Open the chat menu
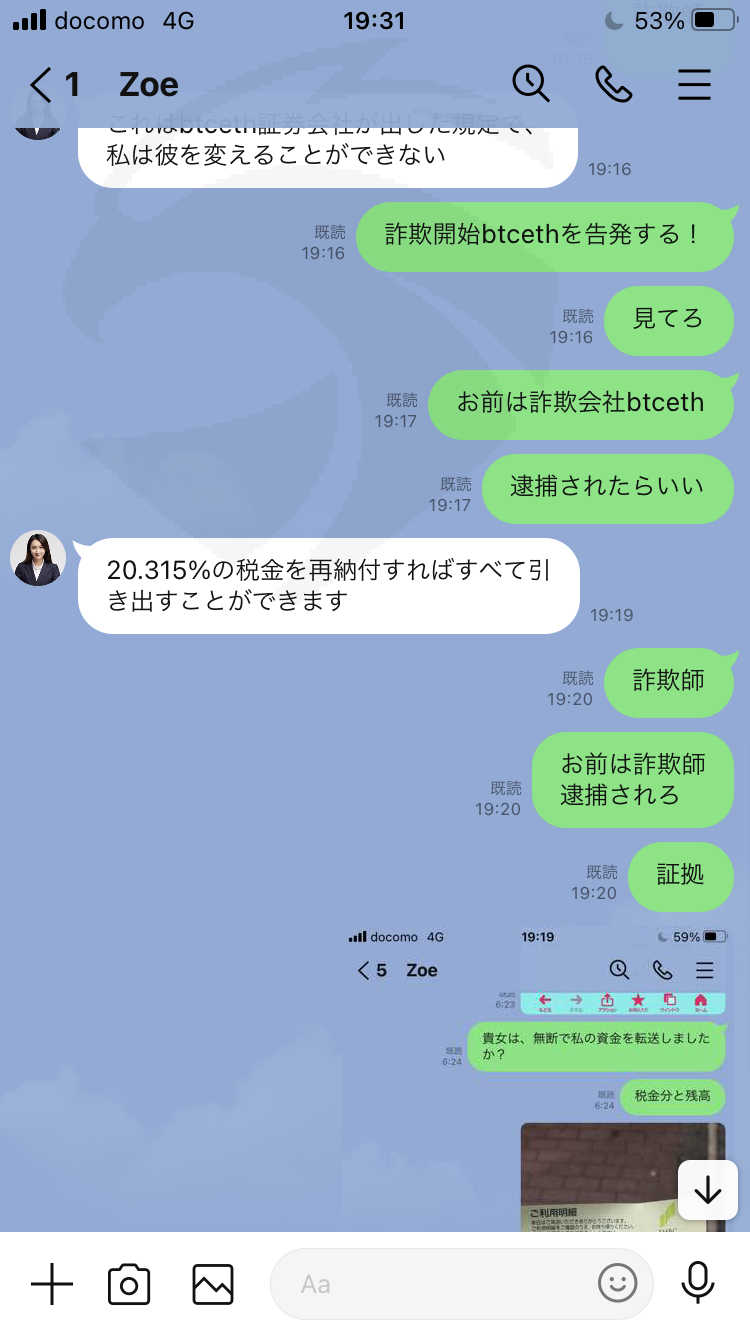750x1334 pixels. click(x=694, y=85)
